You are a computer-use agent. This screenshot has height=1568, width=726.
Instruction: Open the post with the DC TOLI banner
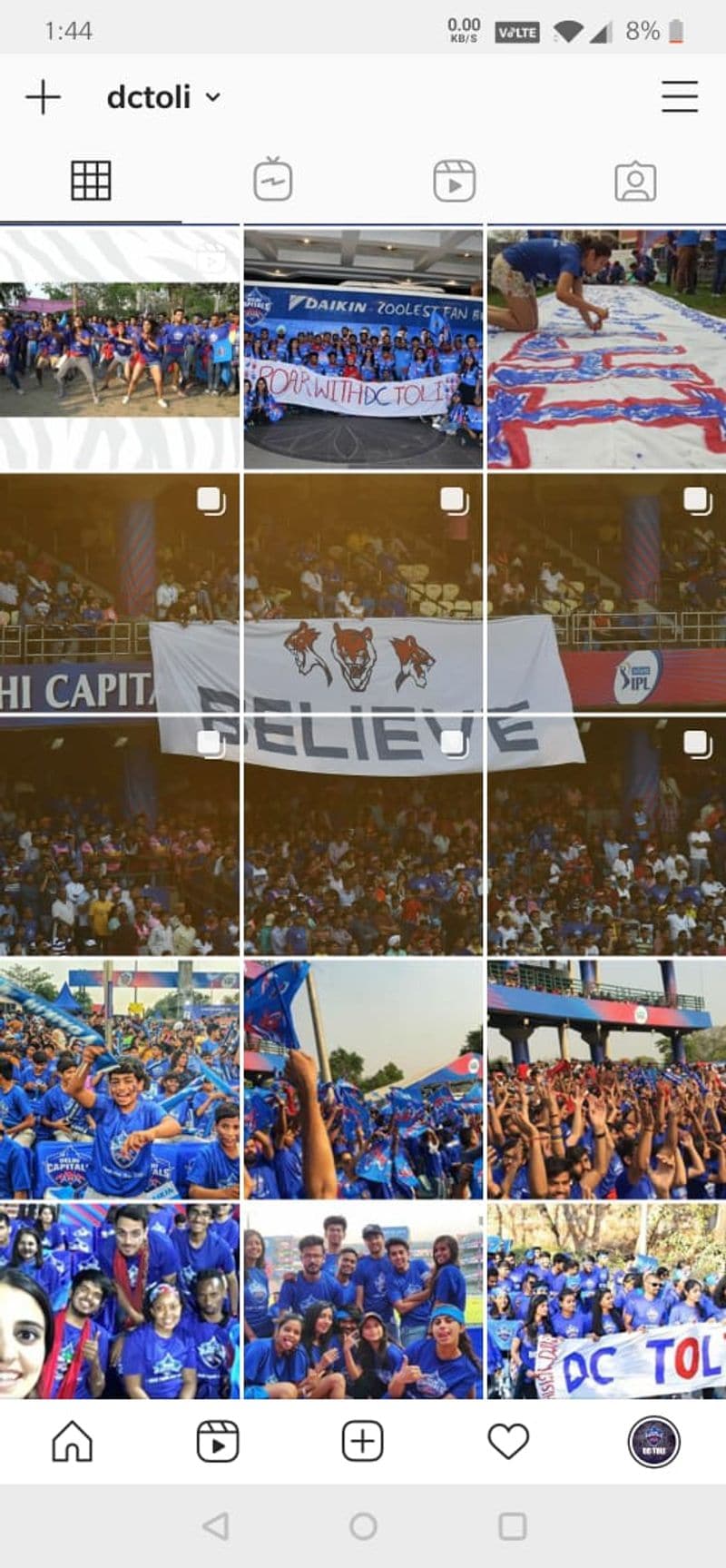607,1302
